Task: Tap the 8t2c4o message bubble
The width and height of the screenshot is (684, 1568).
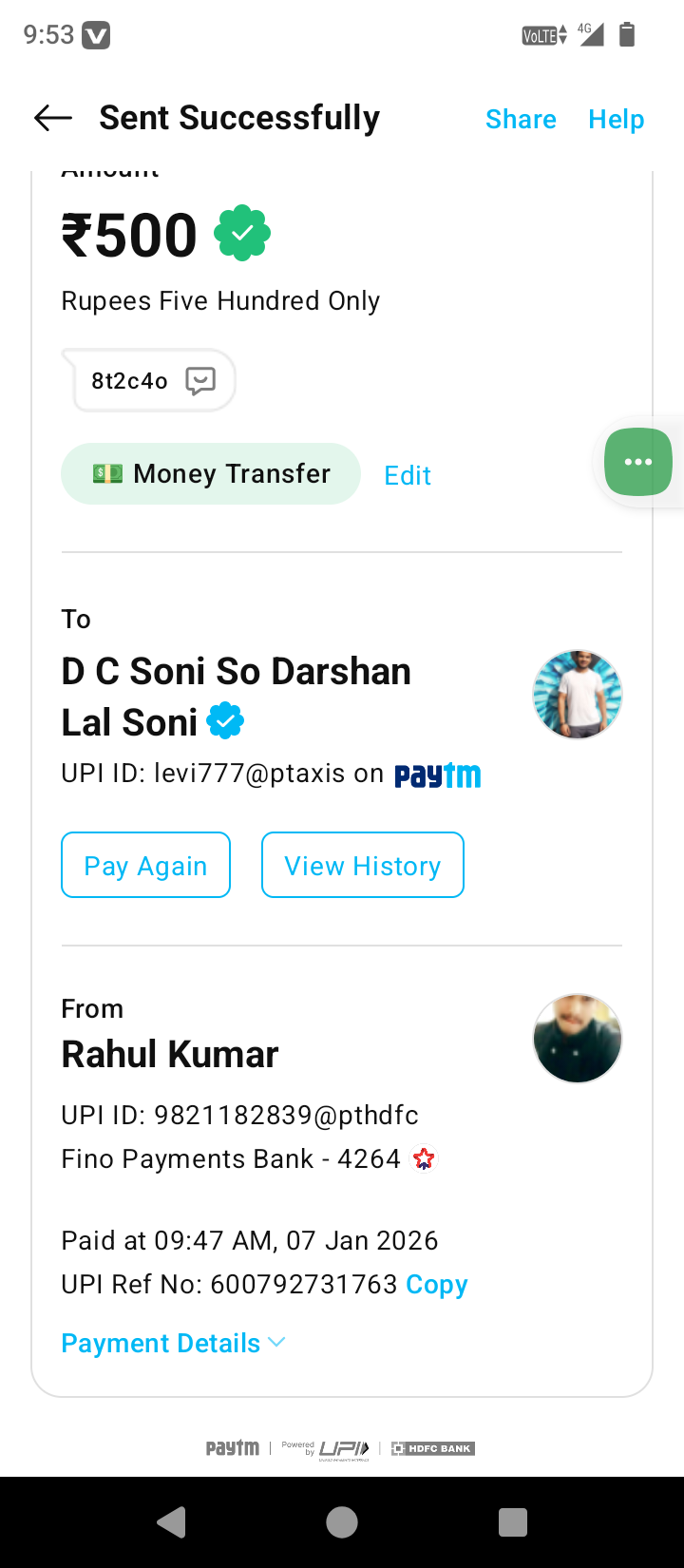Action: (150, 381)
